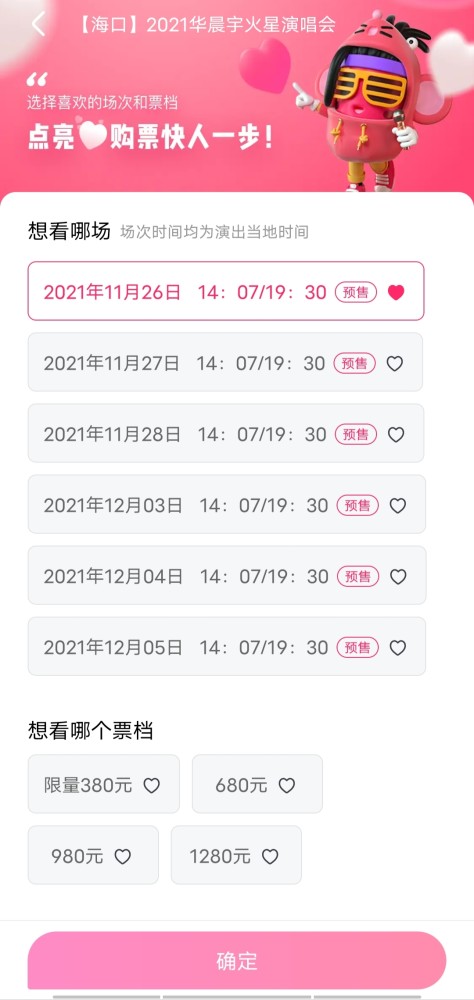Select the 2021年11月26日 session

click(x=226, y=291)
